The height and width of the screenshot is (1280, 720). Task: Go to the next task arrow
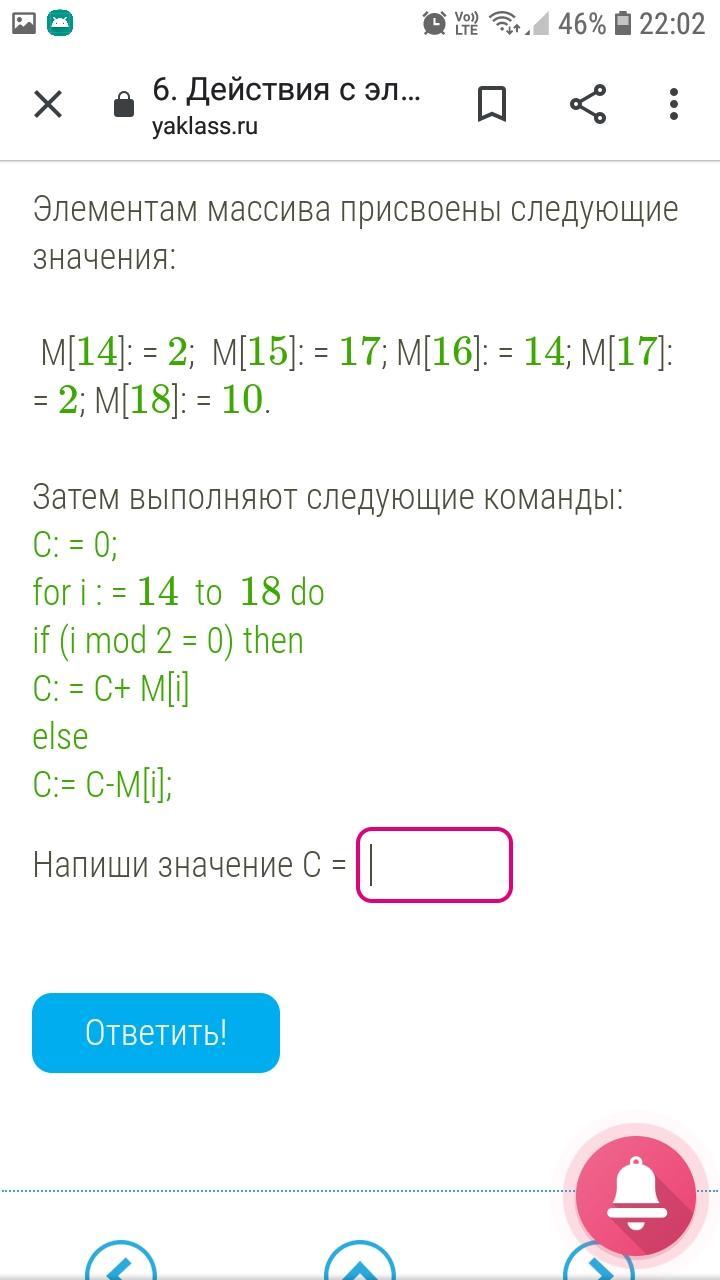[596, 1264]
